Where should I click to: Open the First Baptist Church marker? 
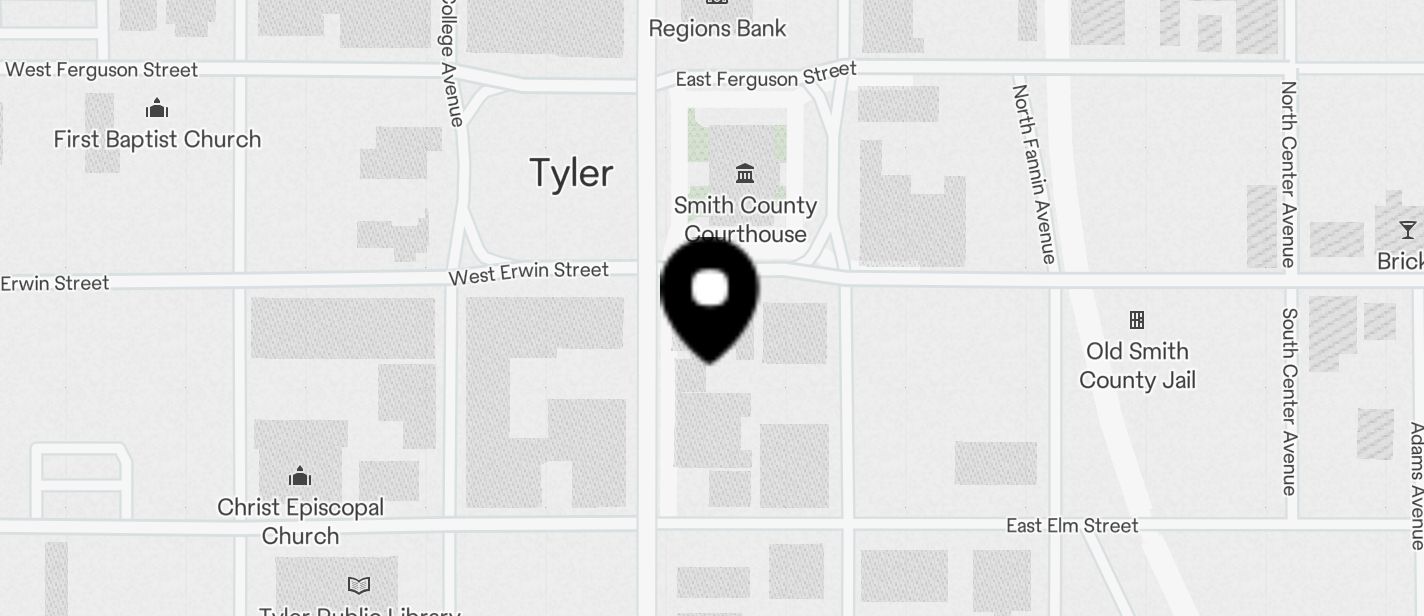point(157,109)
